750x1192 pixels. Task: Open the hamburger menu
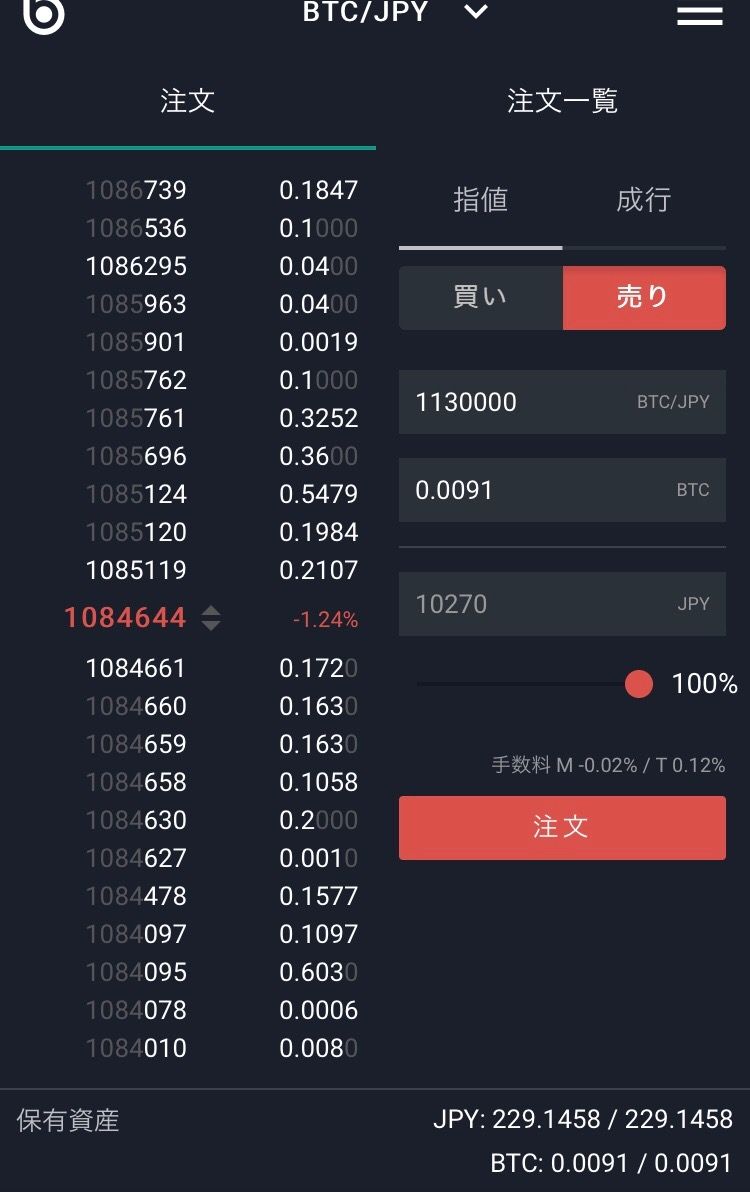(x=699, y=16)
